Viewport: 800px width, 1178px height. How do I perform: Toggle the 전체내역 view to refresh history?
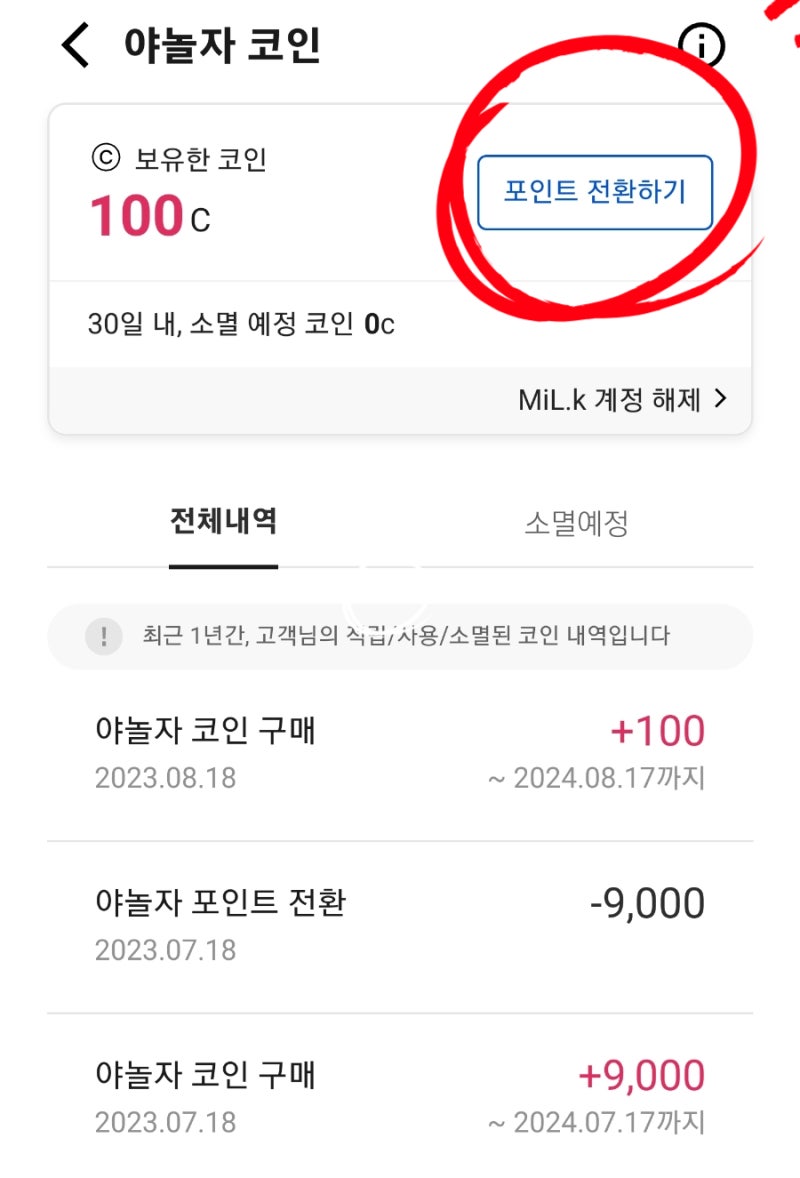223,521
